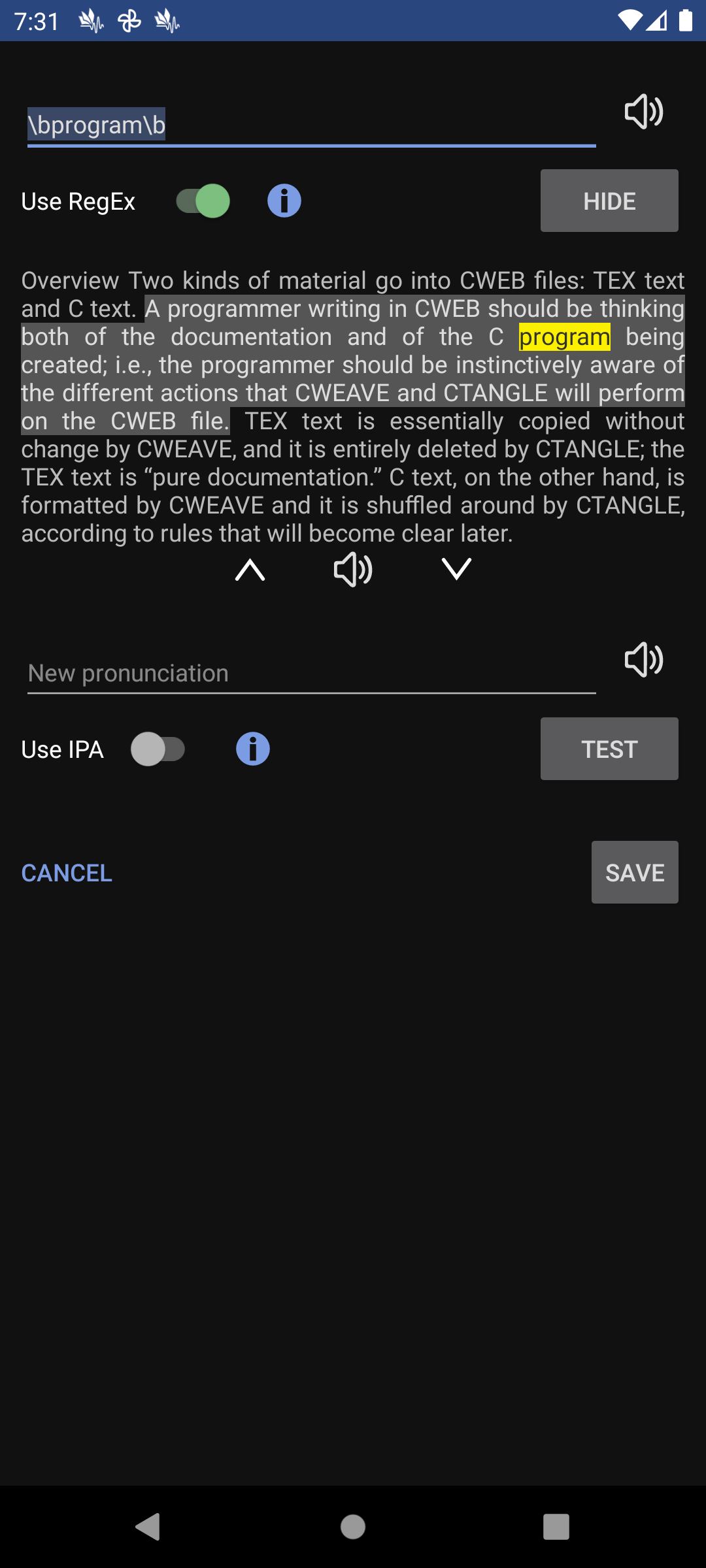Tap the \bprogram\b pattern text field
706x1568 pixels.
[x=311, y=125]
